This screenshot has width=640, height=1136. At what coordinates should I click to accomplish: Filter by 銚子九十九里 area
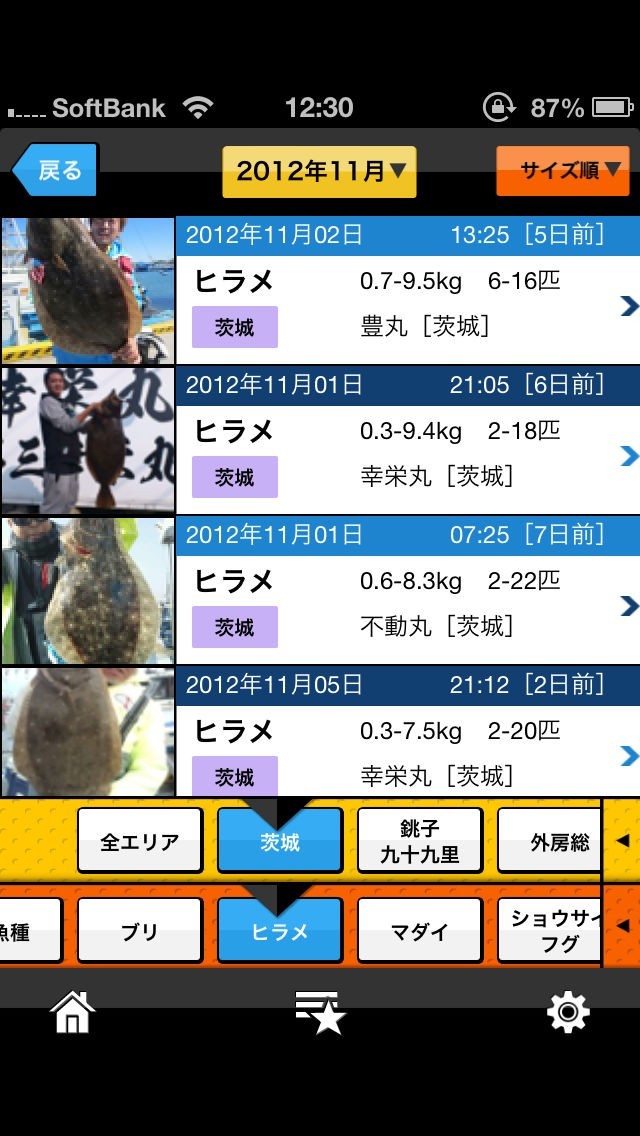pyautogui.click(x=420, y=842)
